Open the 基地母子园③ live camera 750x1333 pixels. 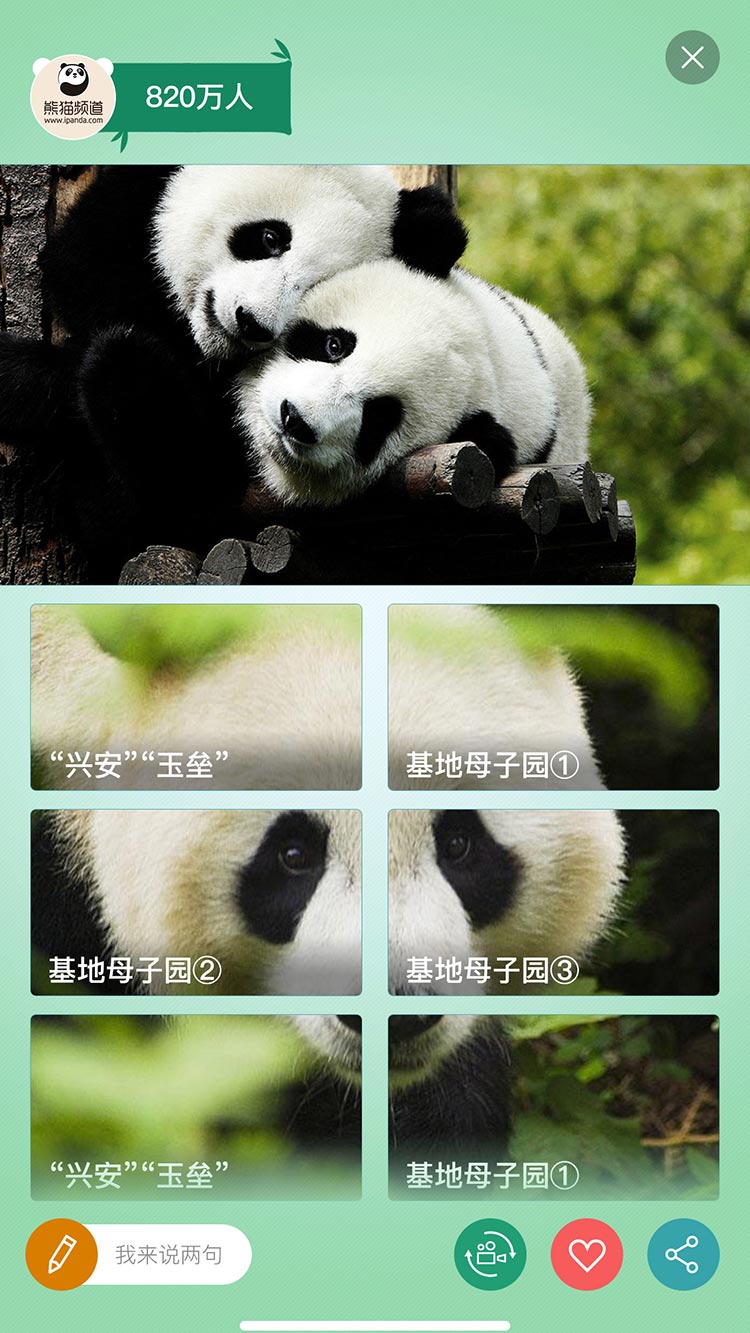tap(553, 902)
